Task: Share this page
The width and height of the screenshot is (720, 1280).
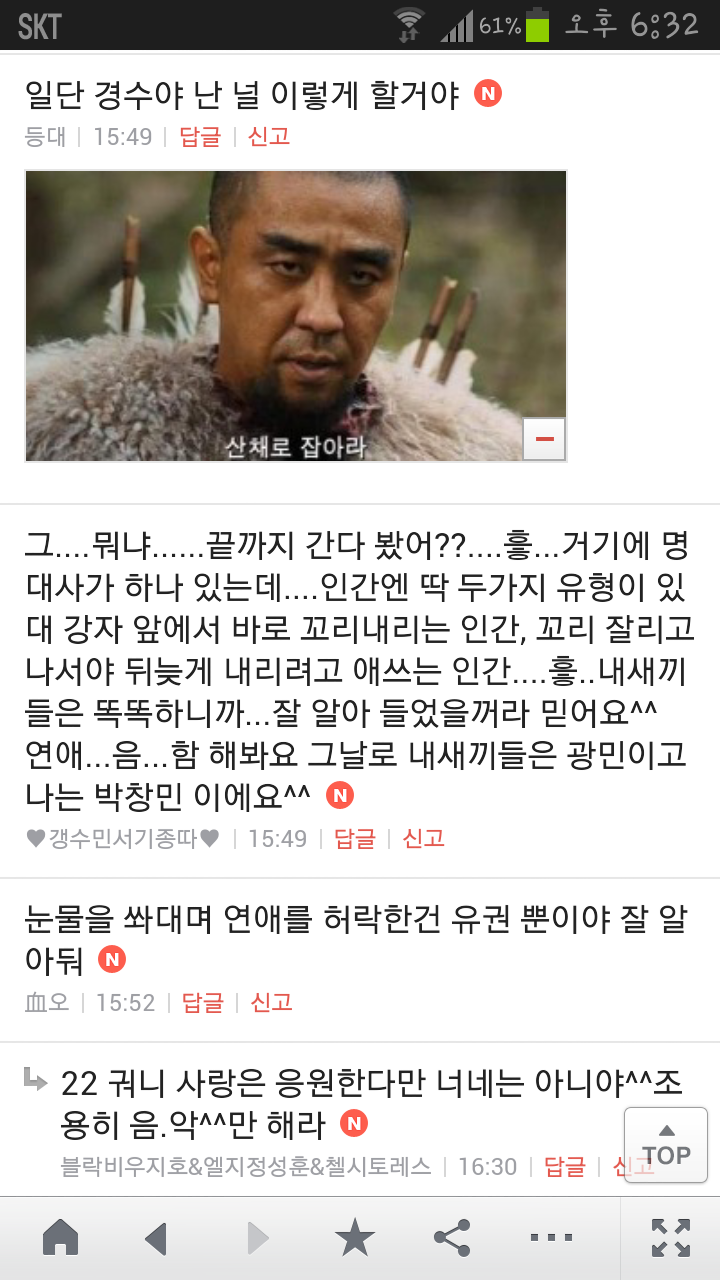Action: click(x=452, y=1238)
